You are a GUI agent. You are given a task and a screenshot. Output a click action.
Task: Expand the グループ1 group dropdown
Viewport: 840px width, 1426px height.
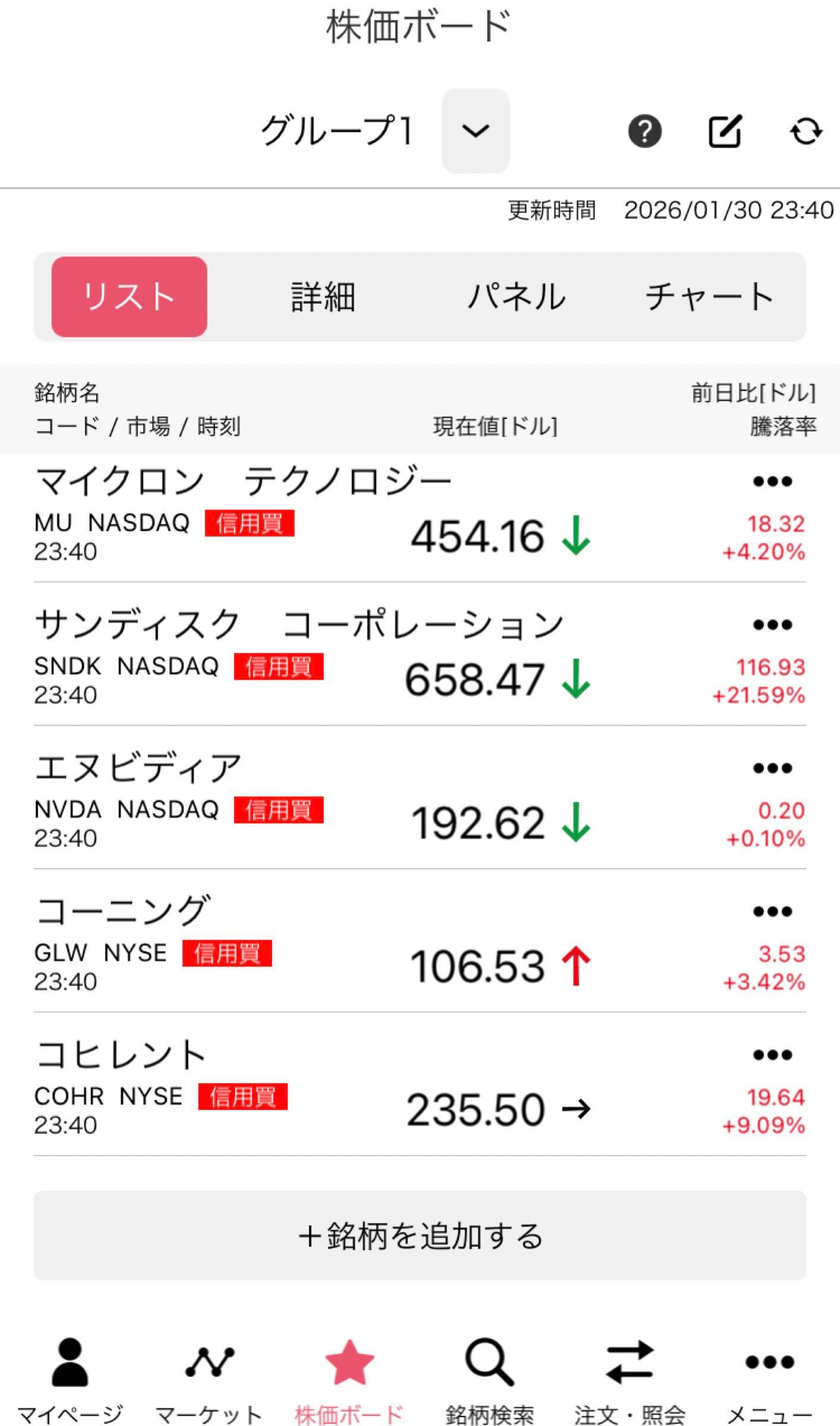pyautogui.click(x=475, y=131)
